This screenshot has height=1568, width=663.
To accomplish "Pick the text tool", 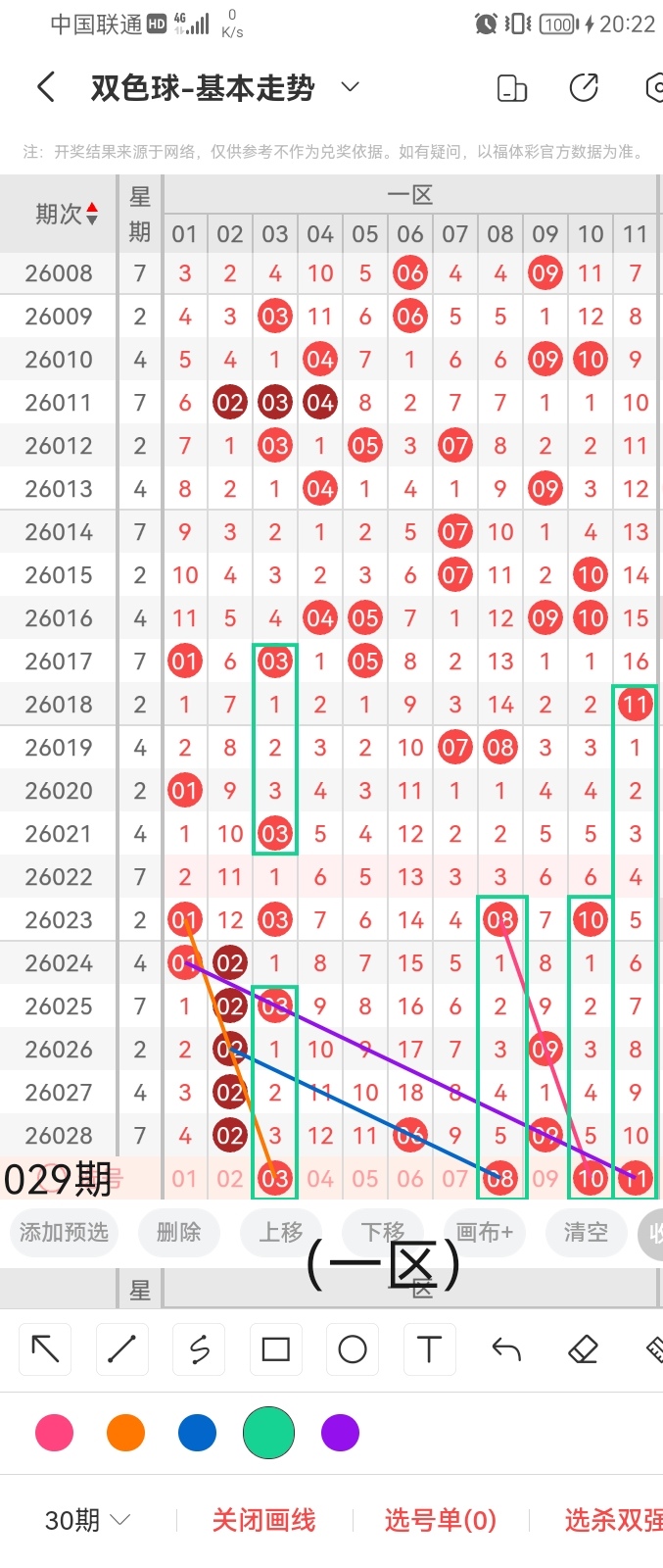I will pyautogui.click(x=429, y=1349).
